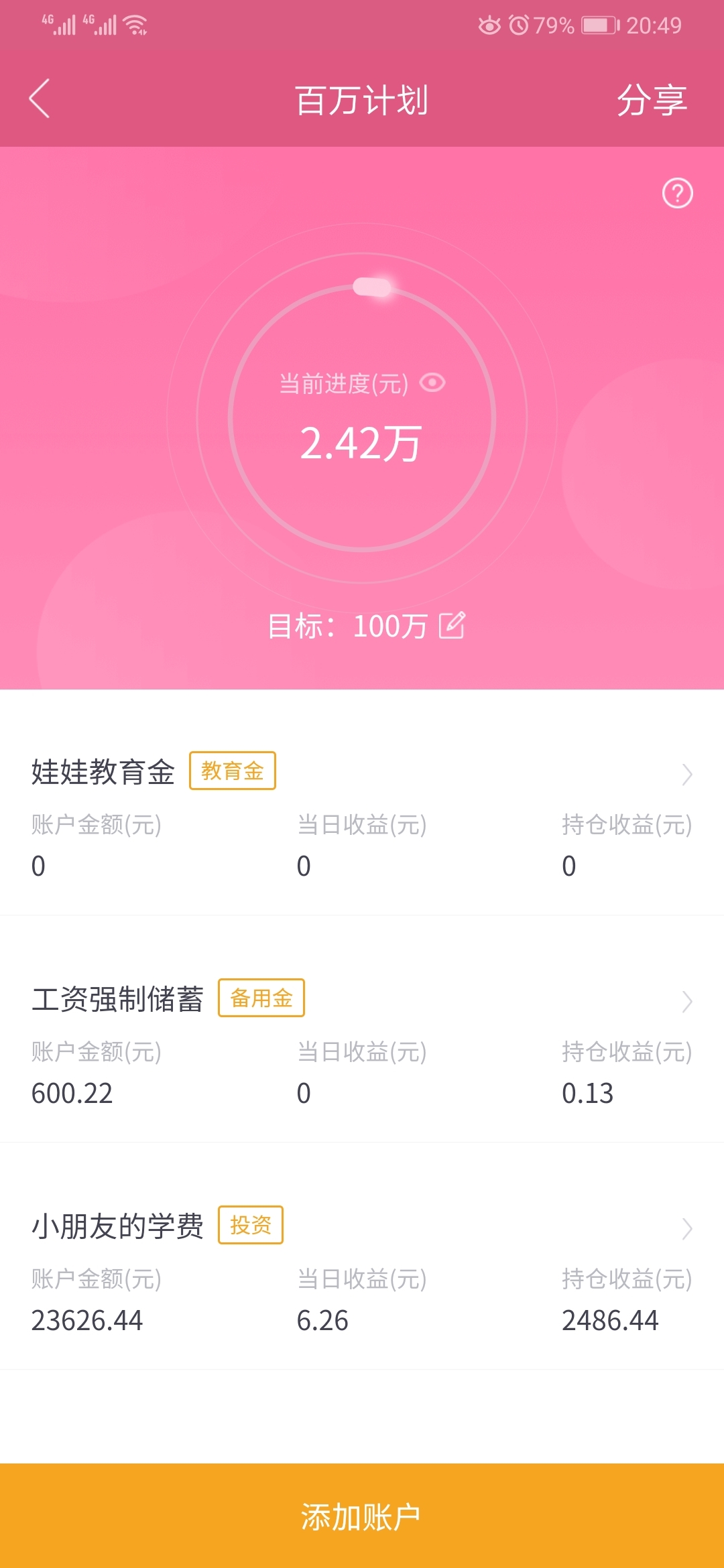The height and width of the screenshot is (1568, 724).
Task: Open the 工资强制储蓄 account
Action: (362, 1029)
